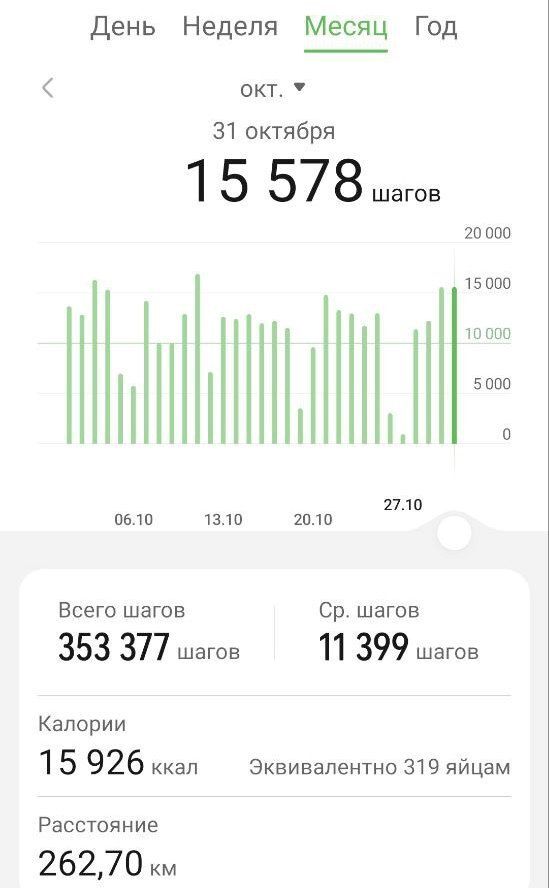This screenshot has width=549, height=888.
Task: Switch to the Год tab
Action: (x=435, y=27)
